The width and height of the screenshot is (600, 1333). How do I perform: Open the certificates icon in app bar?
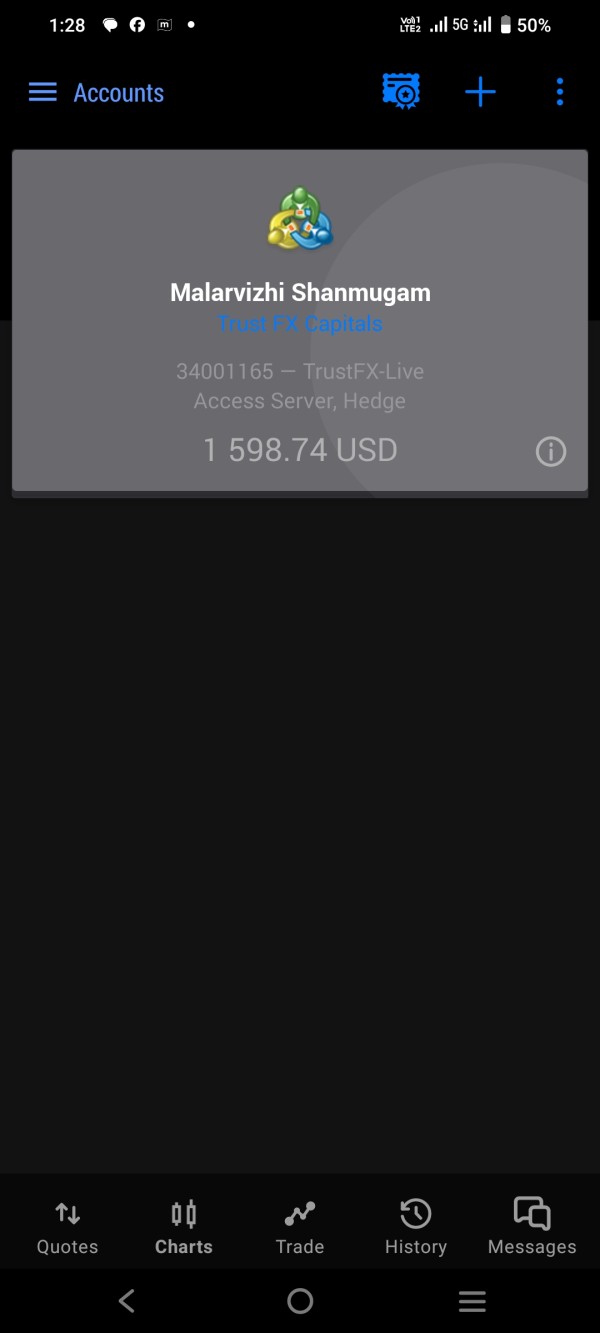(401, 92)
